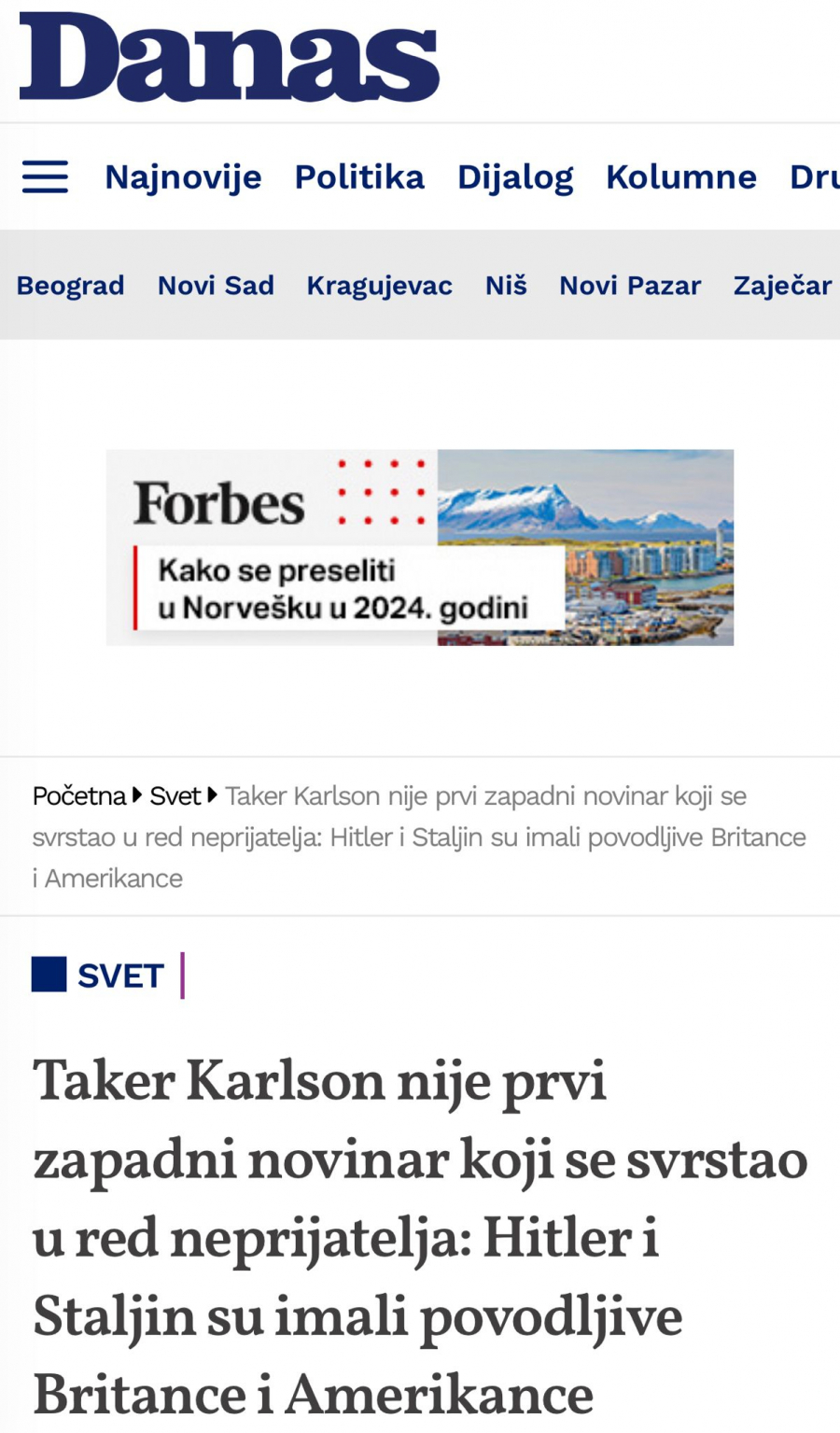This screenshot has width=840, height=1433.
Task: Click the Danas logo to go home
Action: [230, 59]
